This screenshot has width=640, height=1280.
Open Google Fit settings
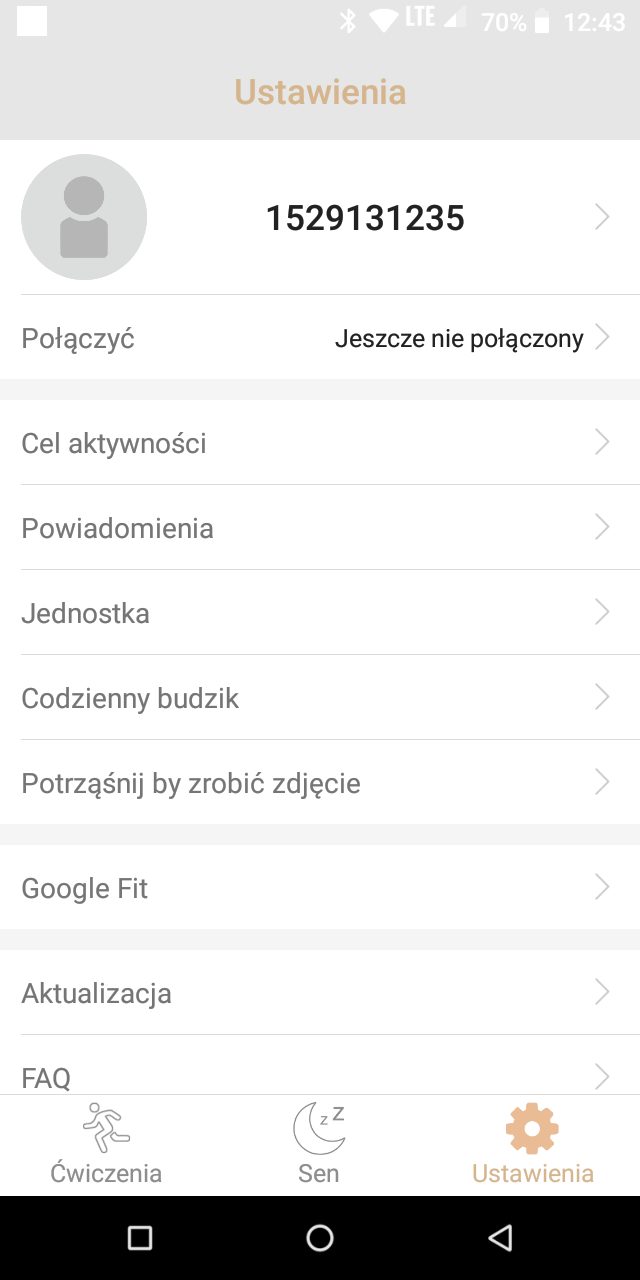point(320,888)
